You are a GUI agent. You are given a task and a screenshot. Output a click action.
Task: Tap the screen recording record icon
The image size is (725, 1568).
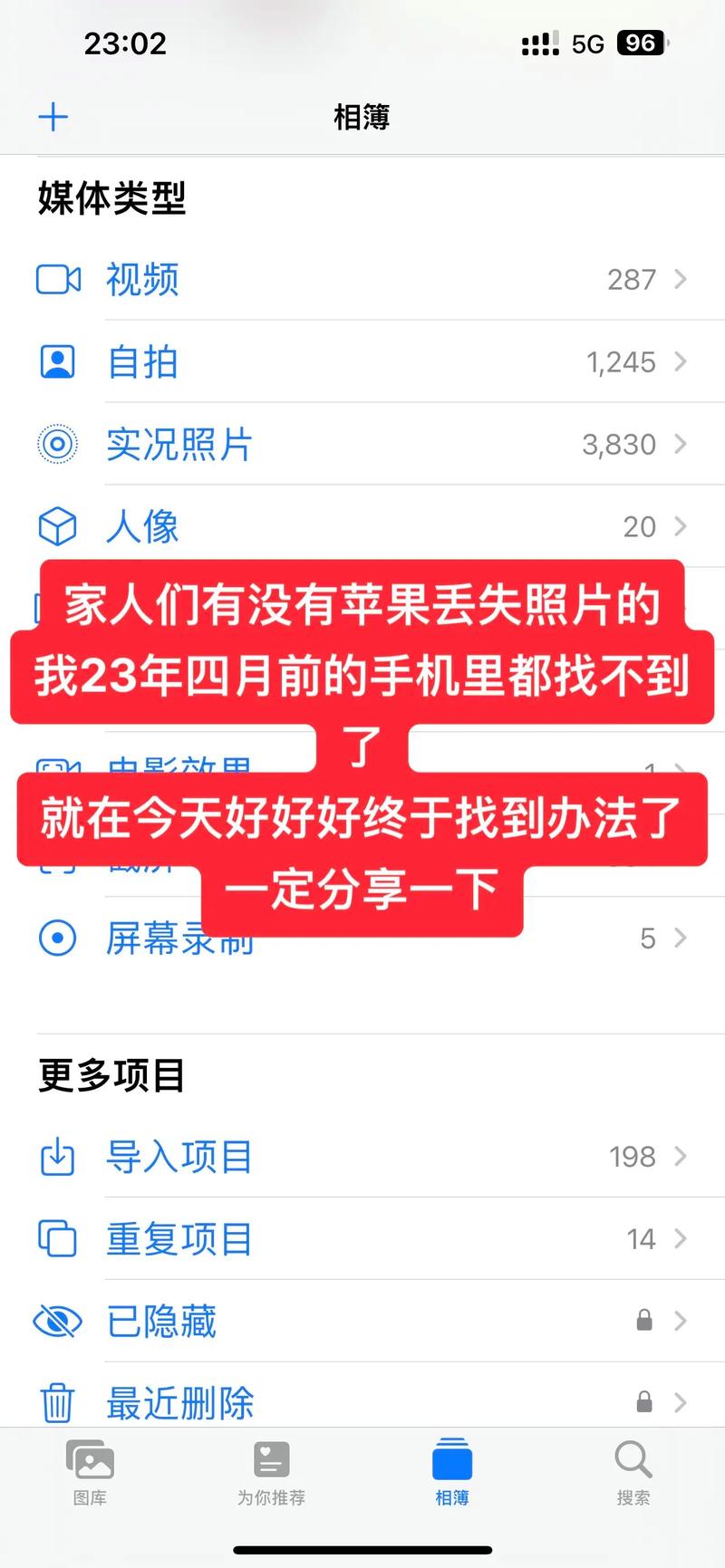(x=58, y=938)
